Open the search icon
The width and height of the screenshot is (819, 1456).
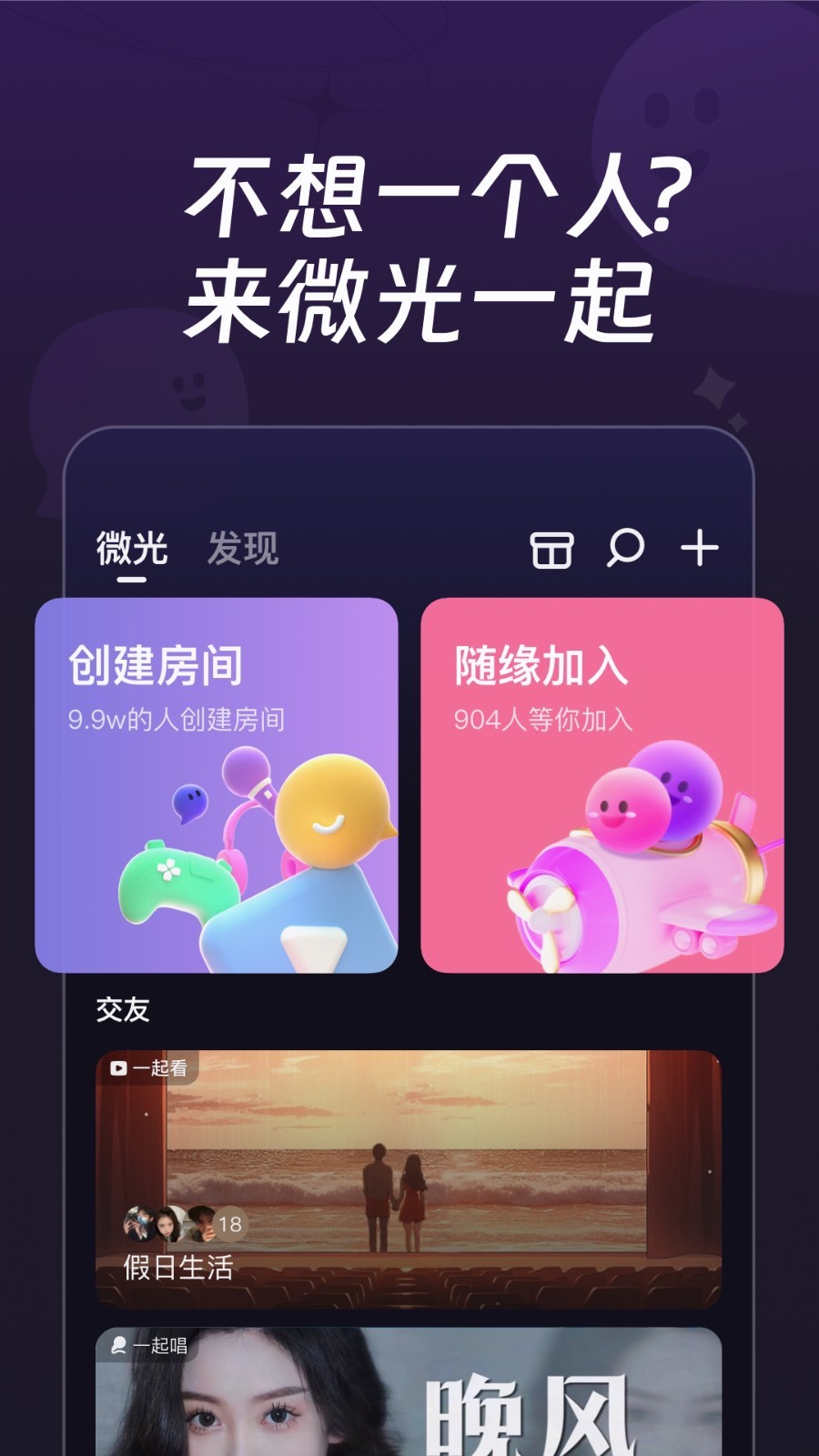(624, 547)
